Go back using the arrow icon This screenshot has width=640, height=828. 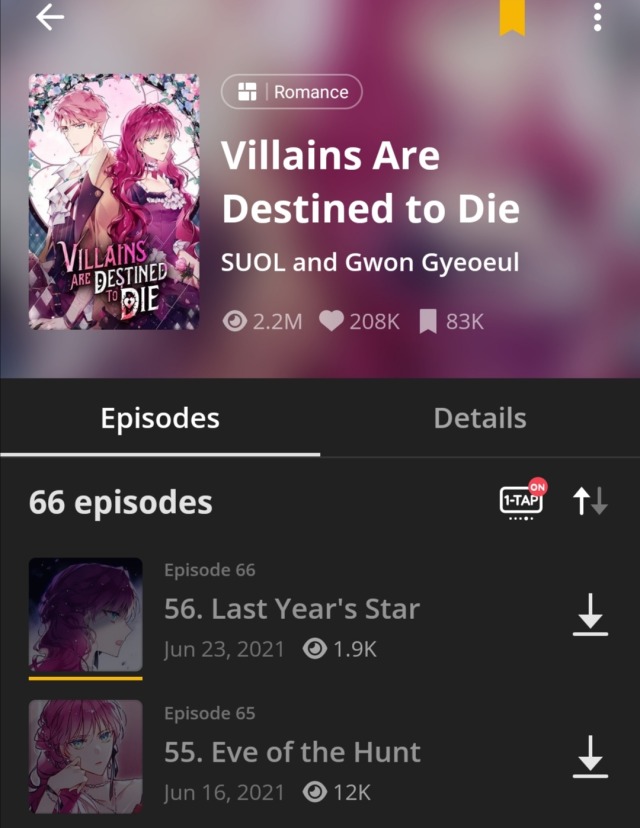50,17
